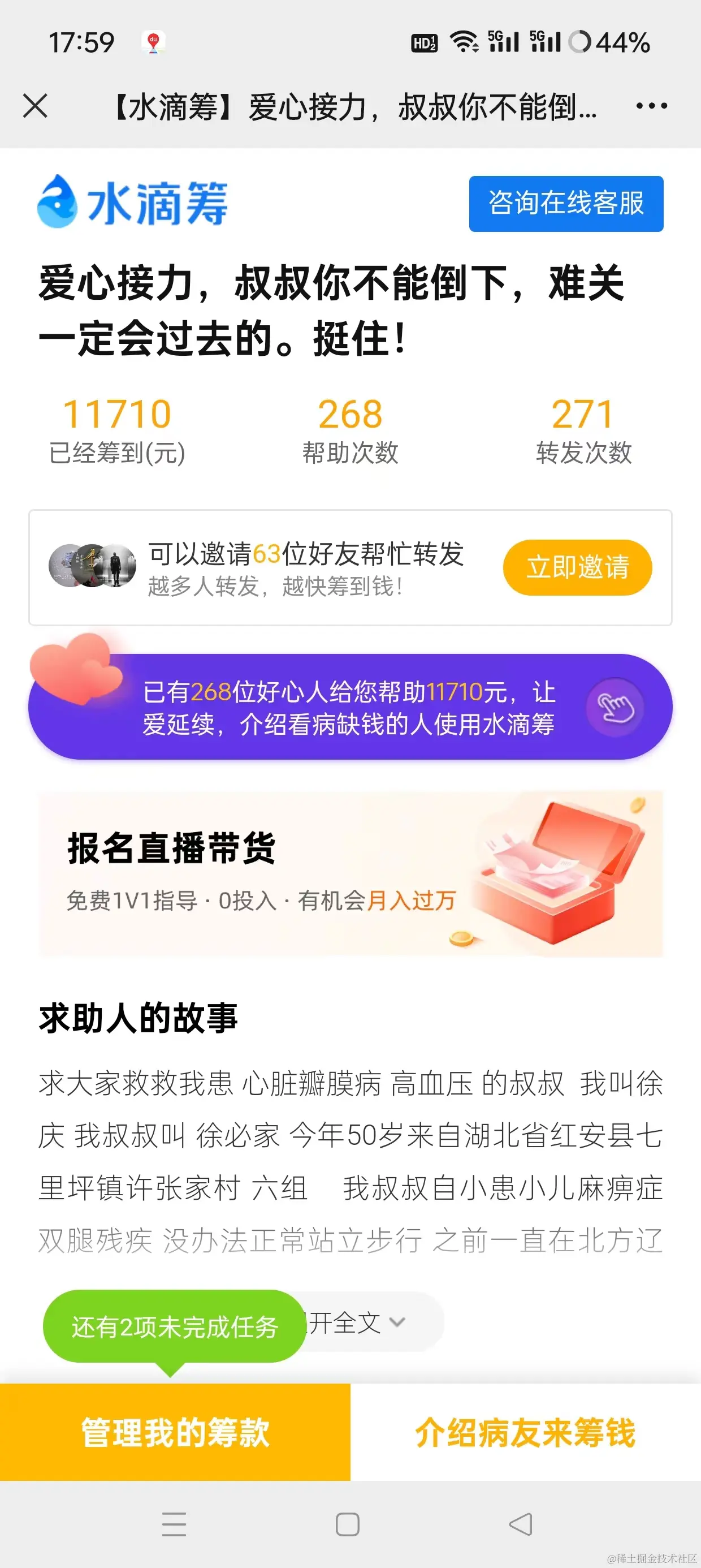This screenshot has height=1568, width=701.
Task: Go to the system home screen
Action: (348, 1524)
